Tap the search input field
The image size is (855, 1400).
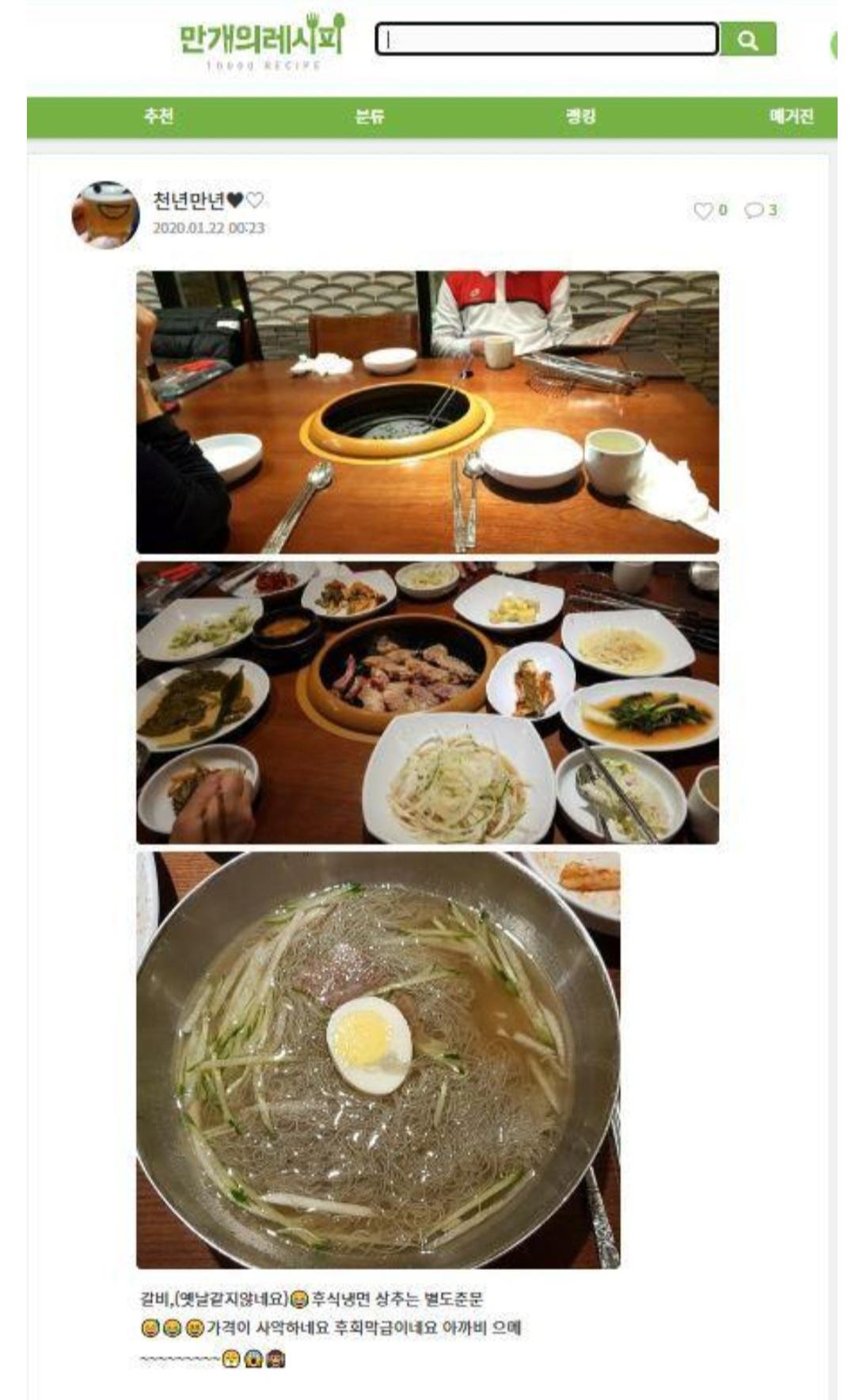pyautogui.click(x=546, y=39)
